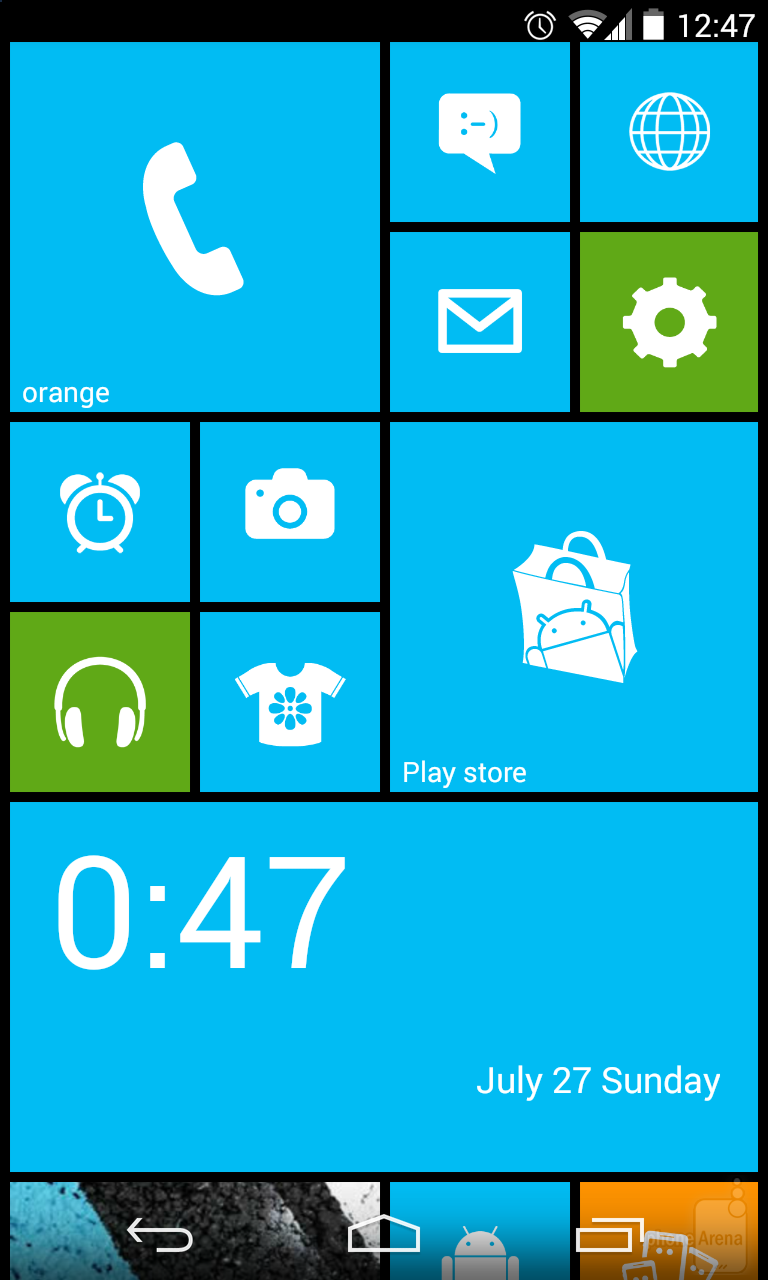This screenshot has width=768, height=1280.
Task: Go home with the home button
Action: [384, 1232]
